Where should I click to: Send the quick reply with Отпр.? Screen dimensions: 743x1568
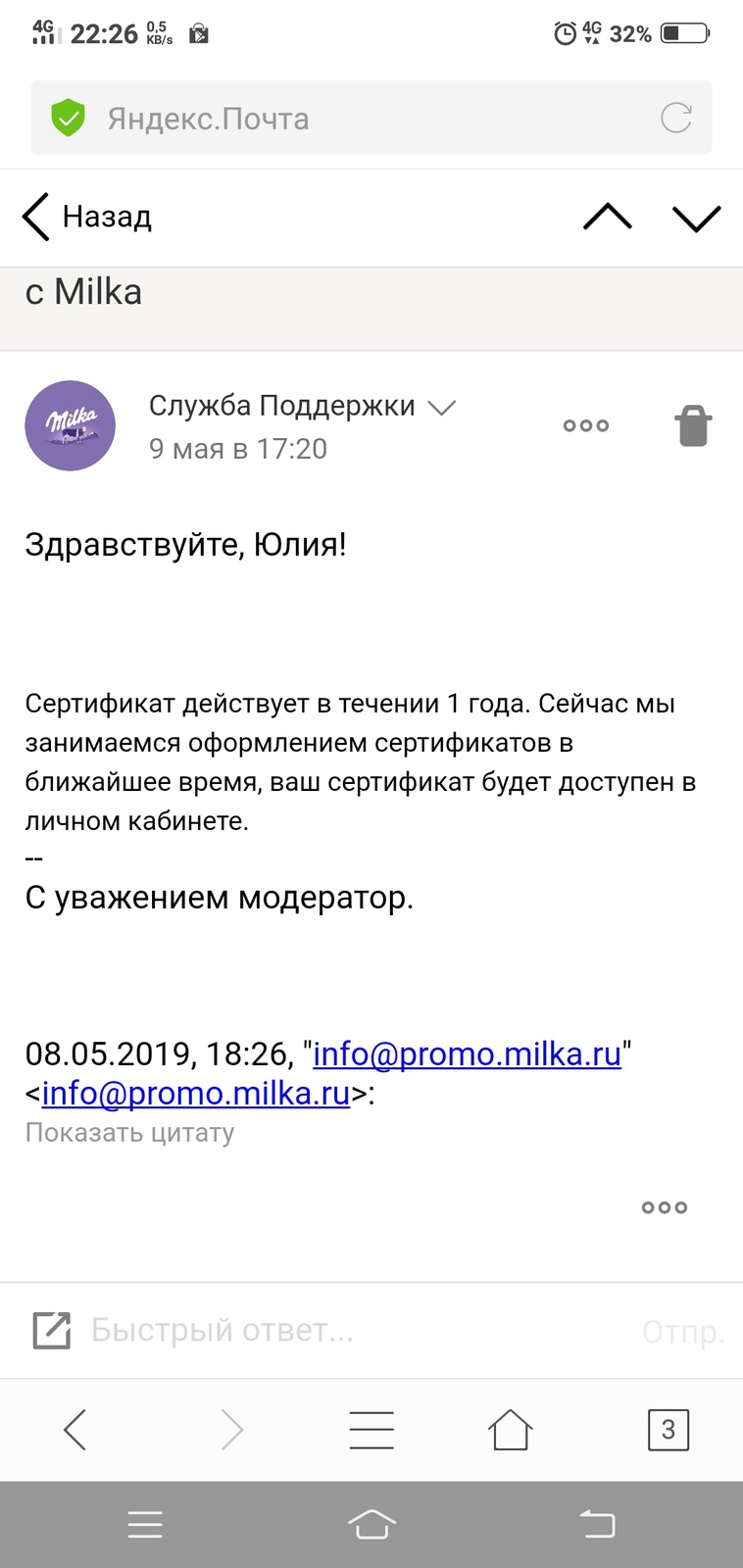(x=683, y=1332)
